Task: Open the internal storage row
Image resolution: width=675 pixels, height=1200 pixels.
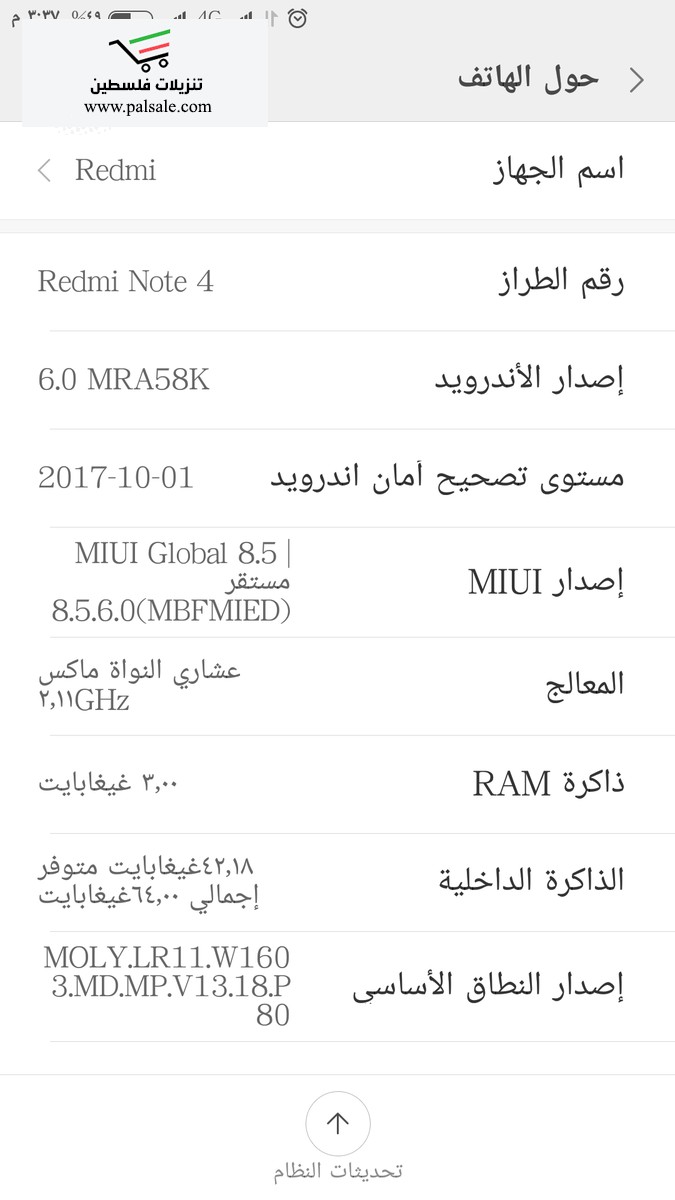Action: (x=337, y=880)
